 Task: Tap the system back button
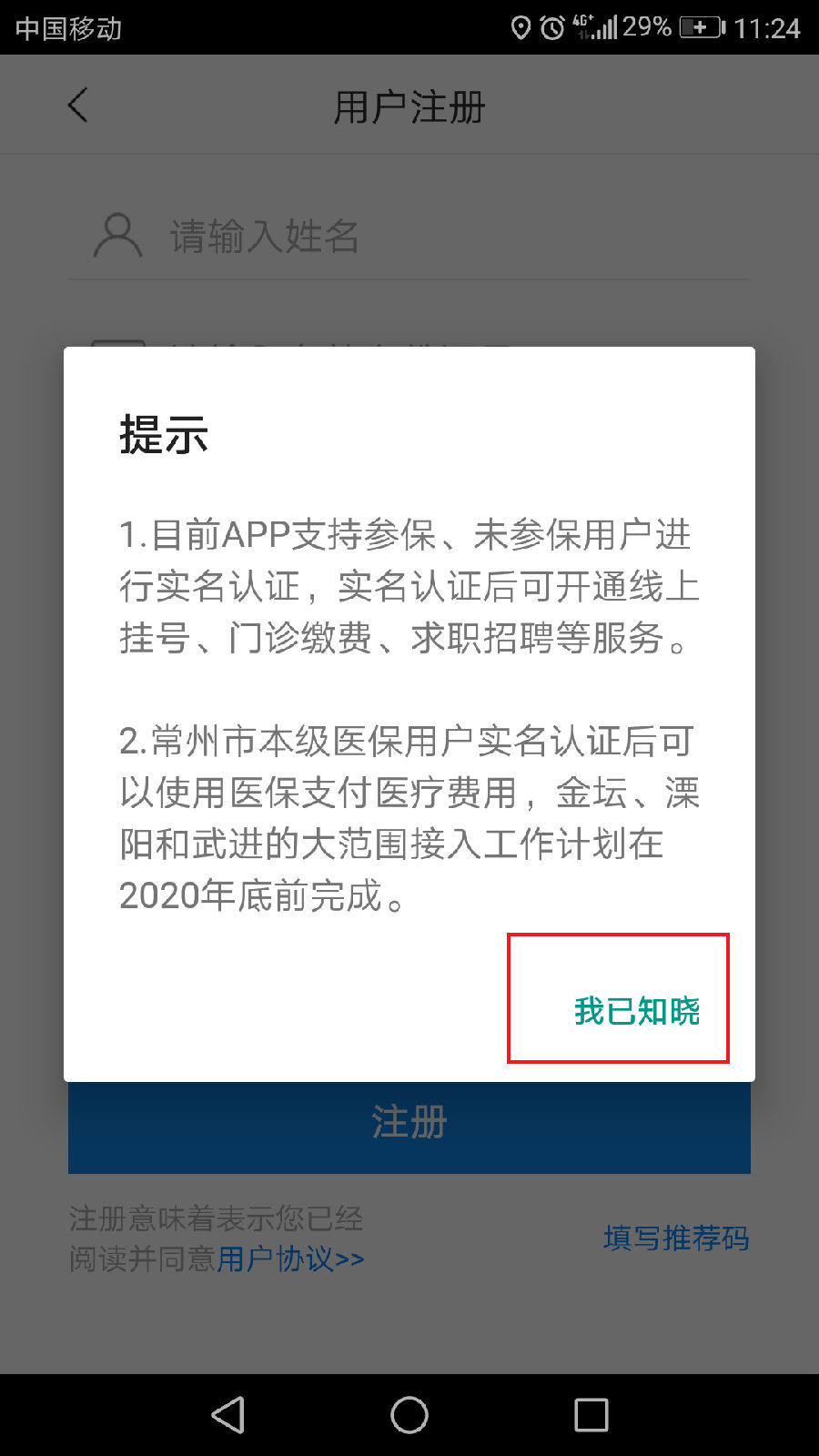[x=228, y=1415]
